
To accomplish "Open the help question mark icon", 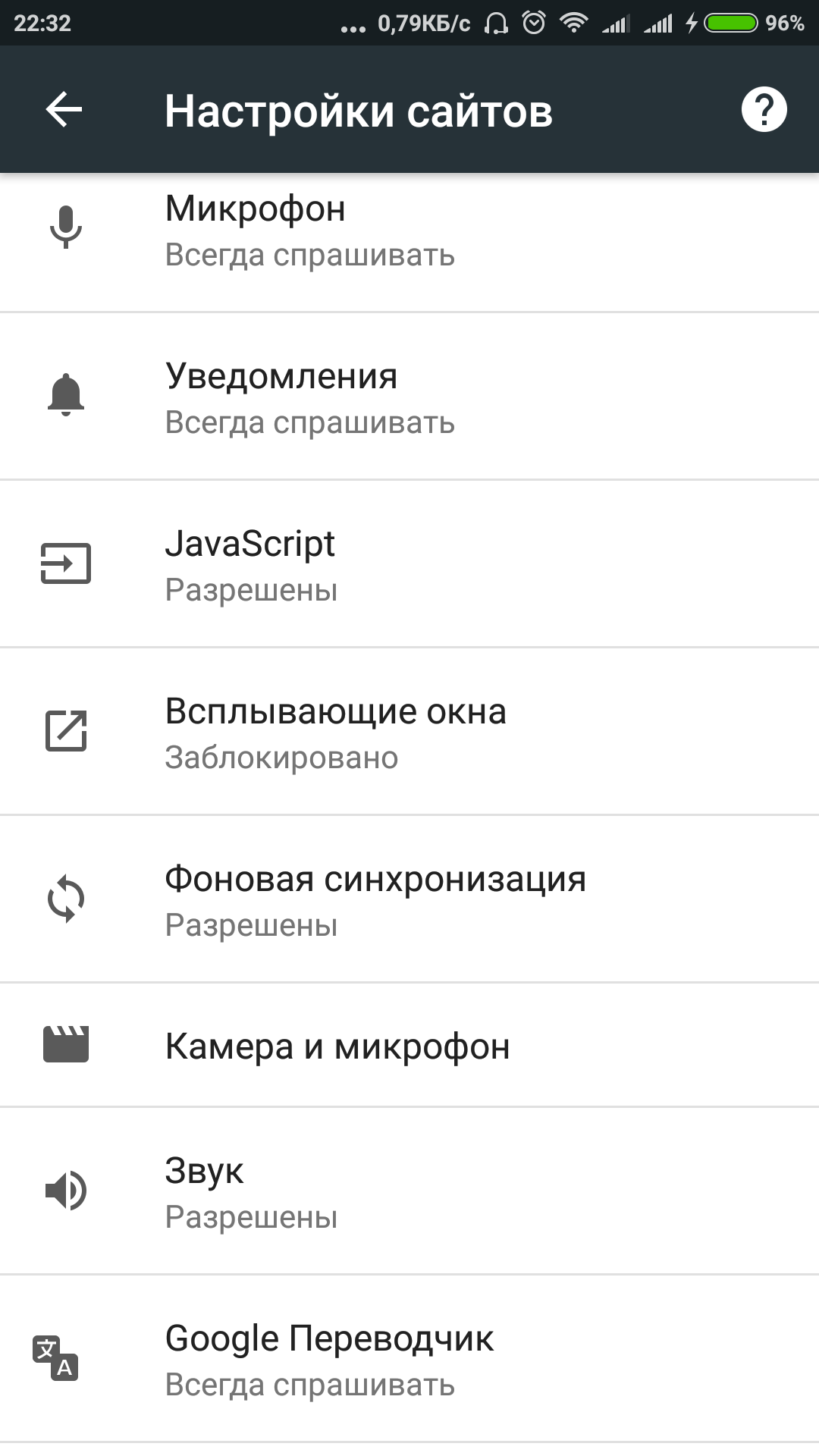I will [764, 110].
